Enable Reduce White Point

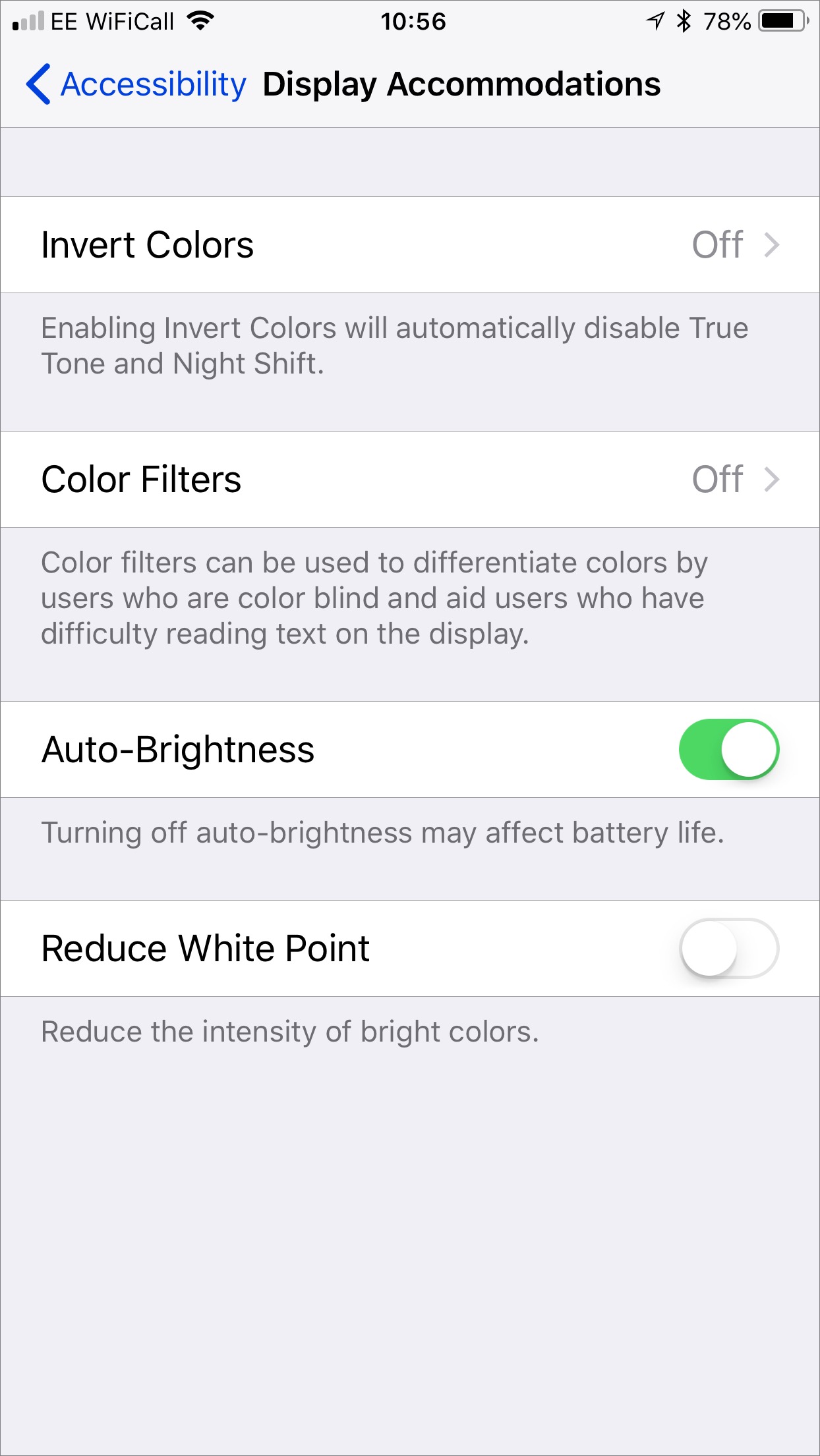pyautogui.click(x=728, y=949)
